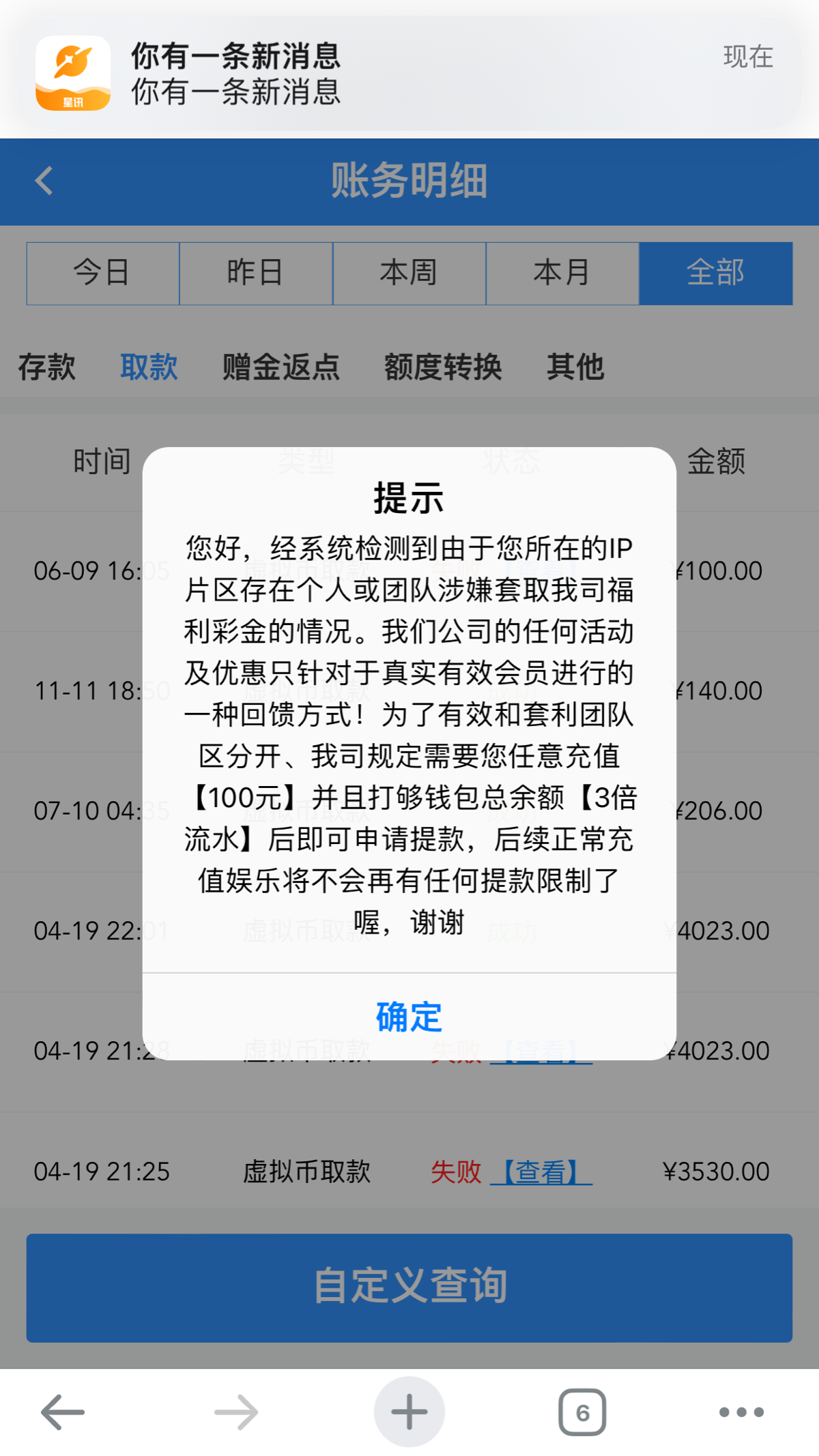This screenshot has height=1456, width=819.
Task: Open the new message notification banner
Action: (409, 73)
